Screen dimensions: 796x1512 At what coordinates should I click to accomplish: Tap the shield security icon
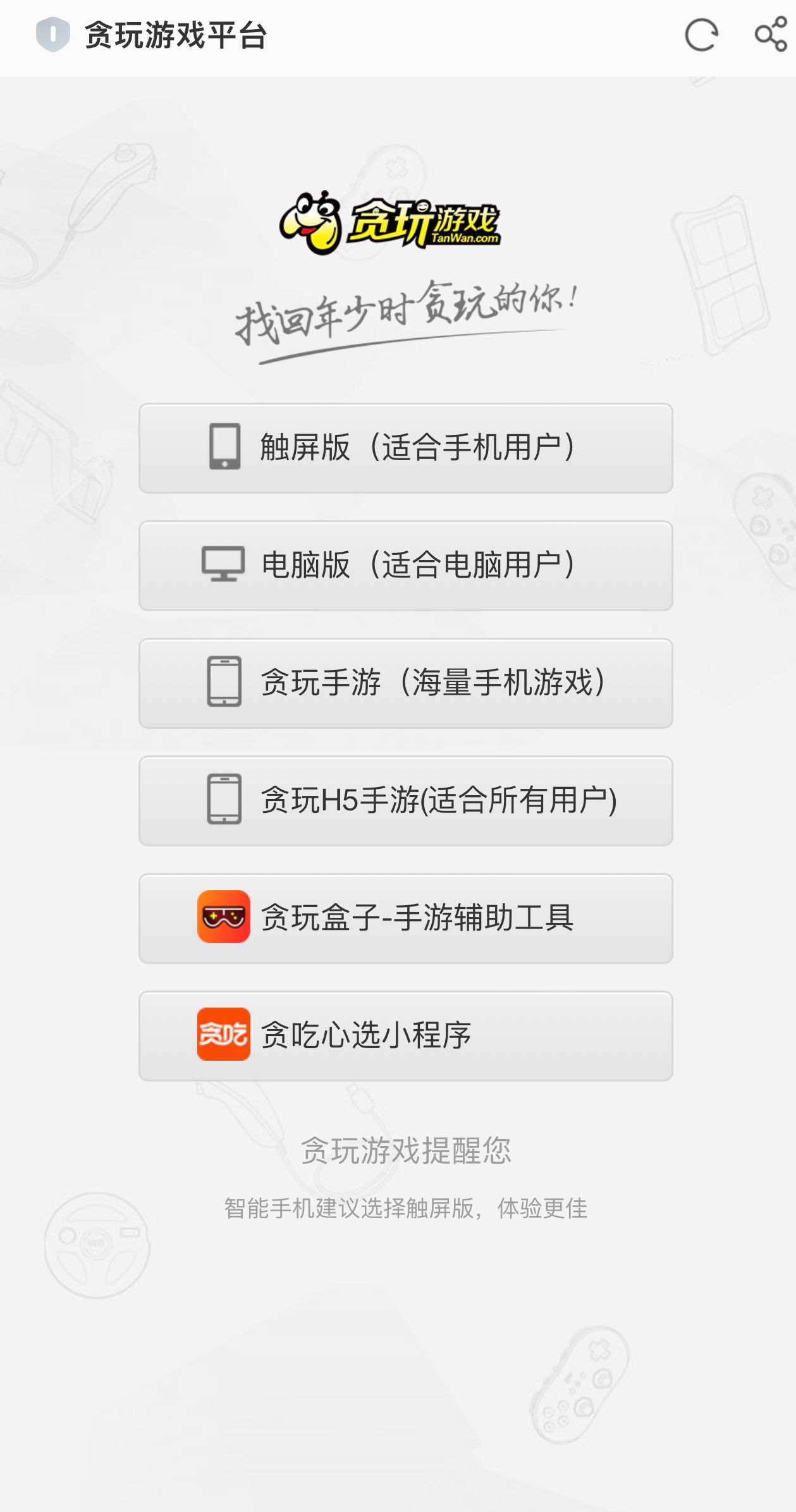click(52, 35)
